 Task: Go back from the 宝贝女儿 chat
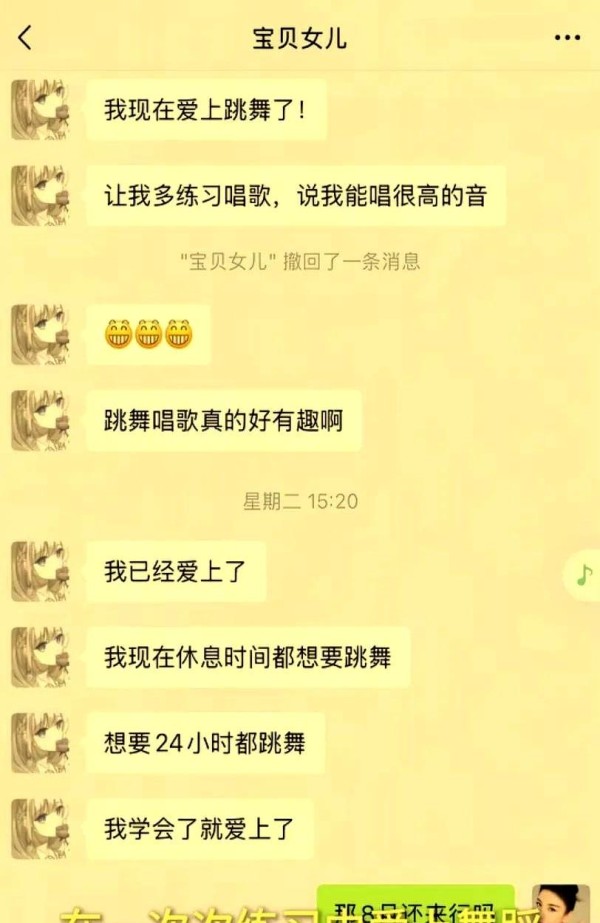25,39
